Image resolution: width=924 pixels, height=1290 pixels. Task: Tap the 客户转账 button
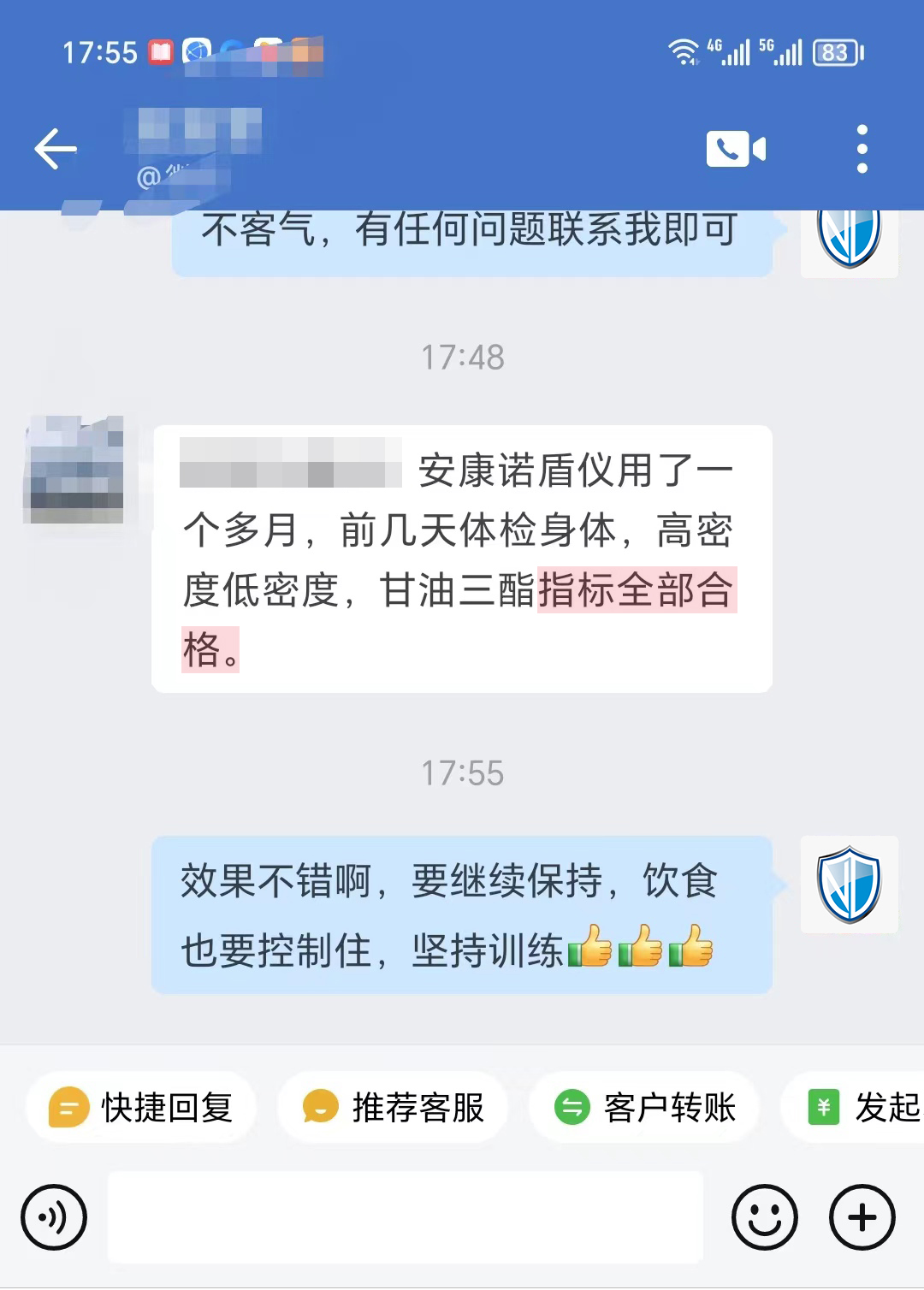[644, 1107]
